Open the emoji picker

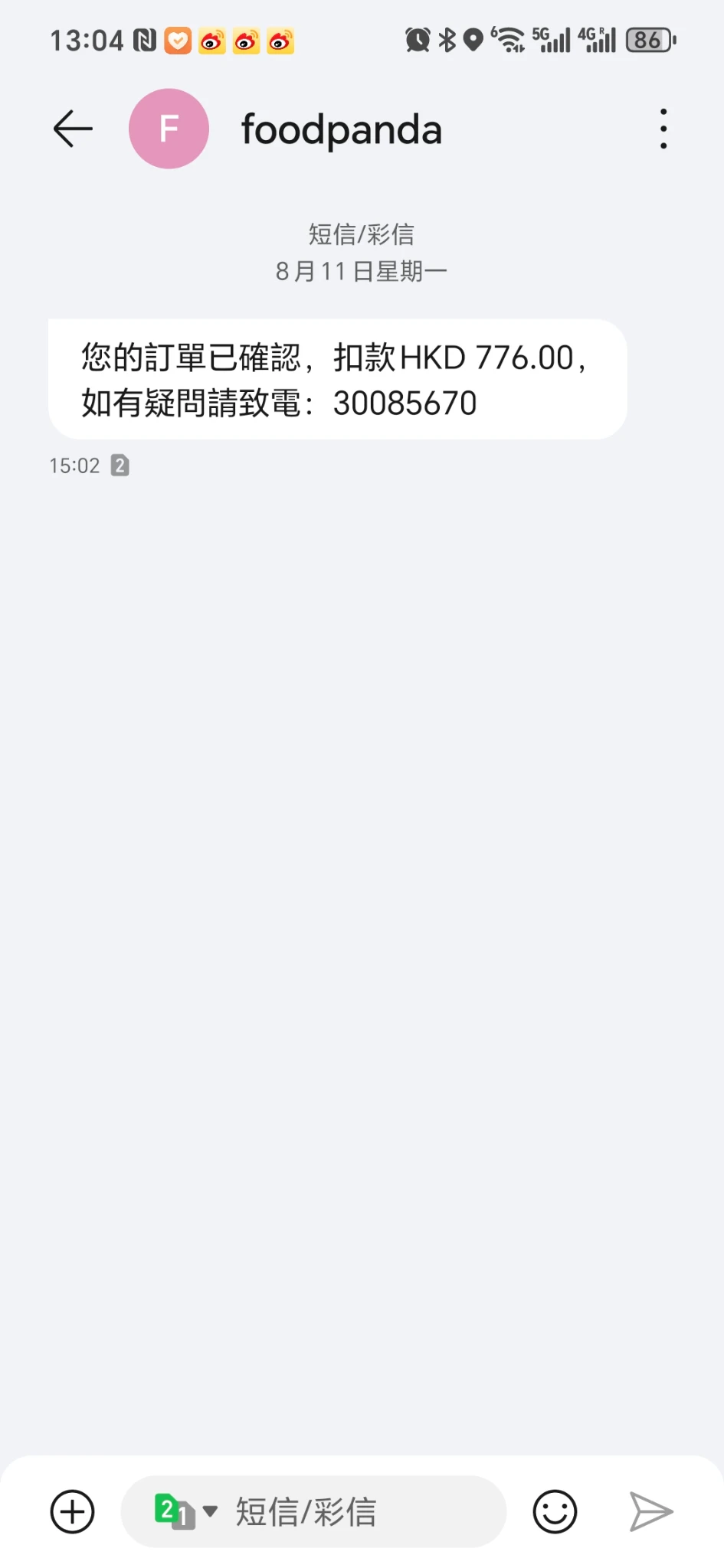(555, 1511)
